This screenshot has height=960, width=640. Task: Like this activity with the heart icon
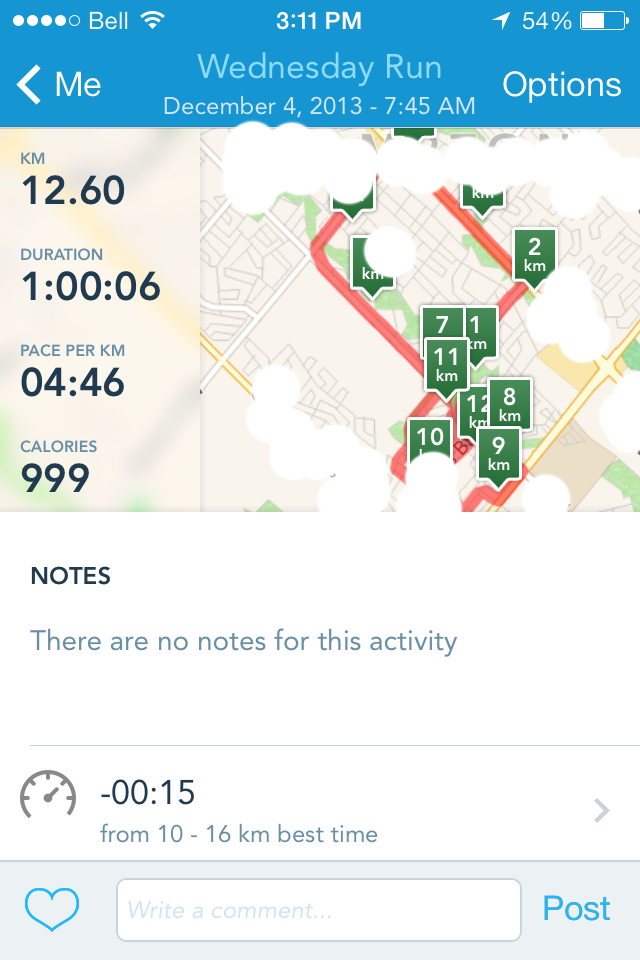click(52, 909)
